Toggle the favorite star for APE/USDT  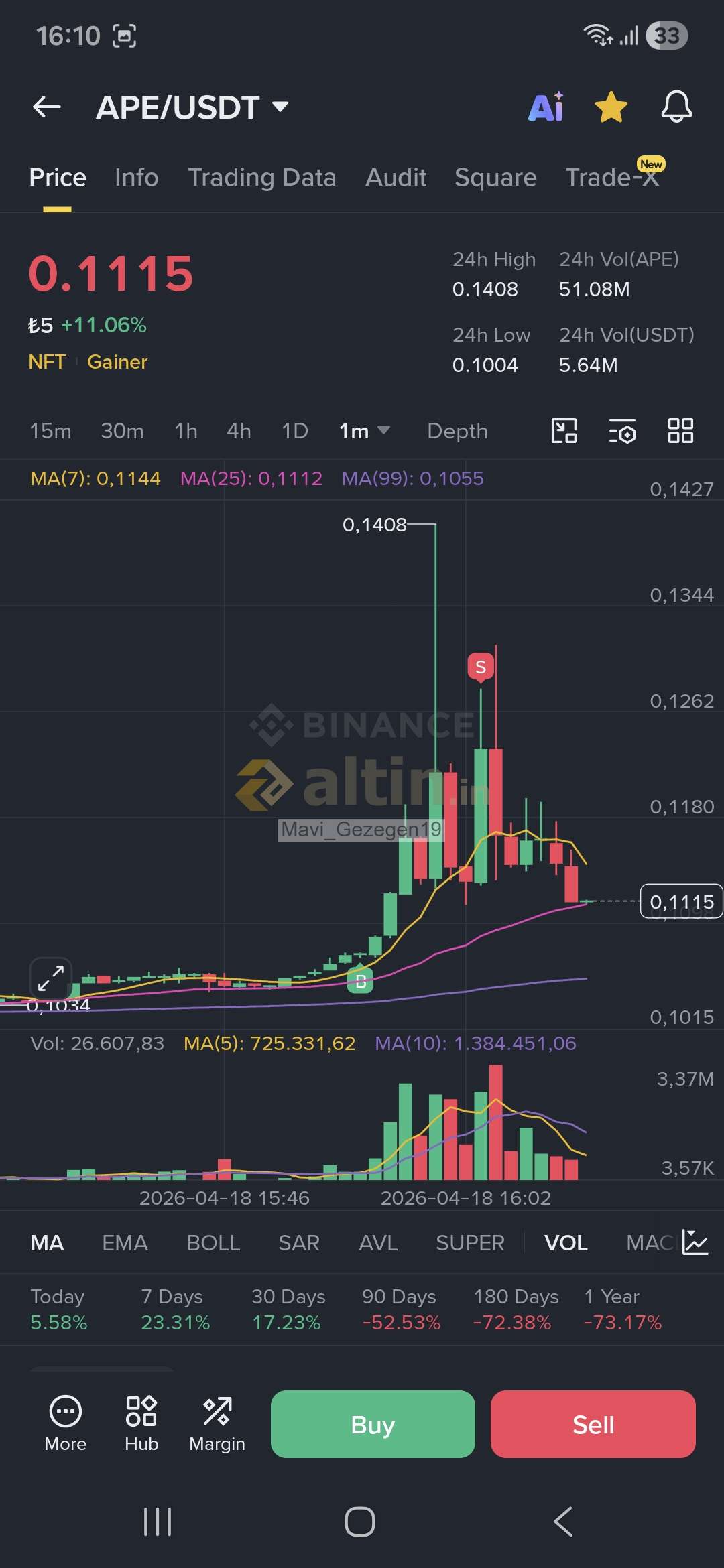[611, 107]
